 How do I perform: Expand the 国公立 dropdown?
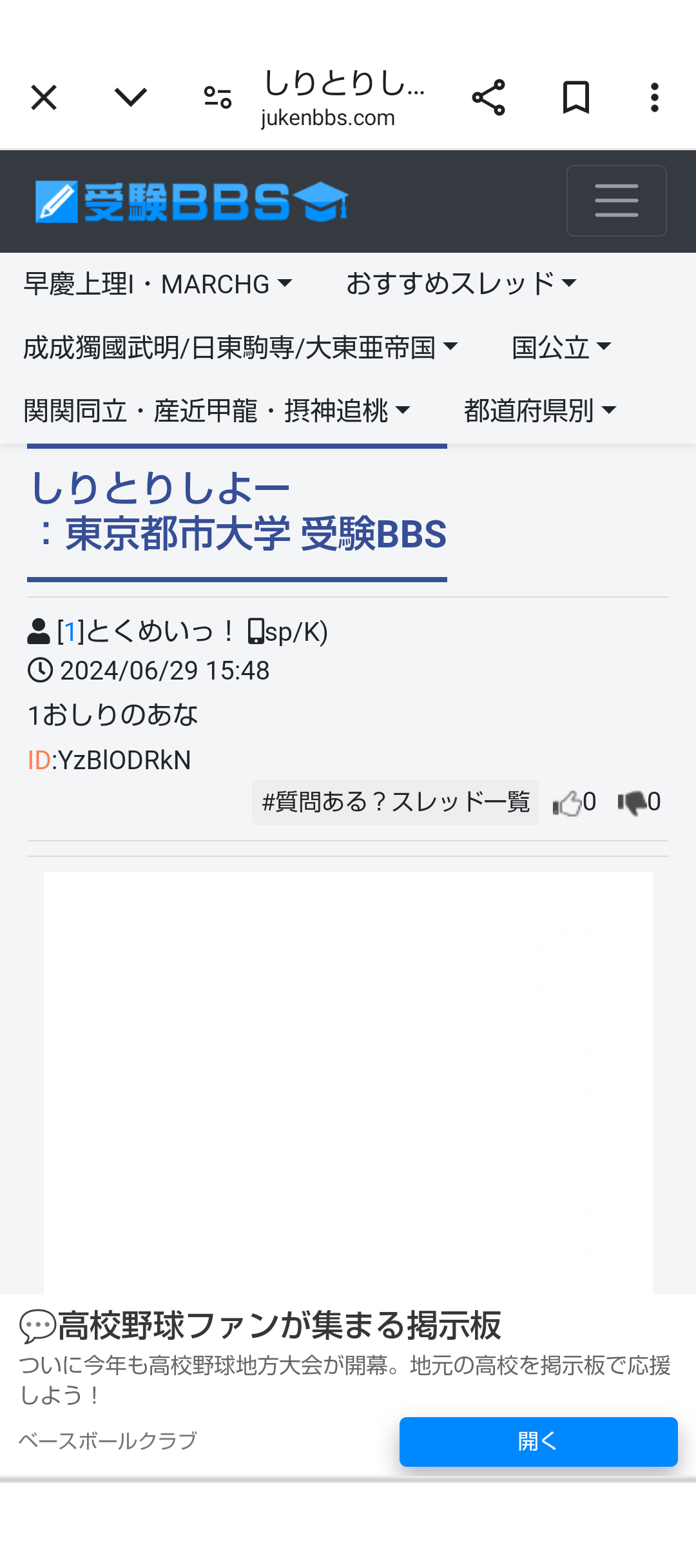click(x=561, y=348)
